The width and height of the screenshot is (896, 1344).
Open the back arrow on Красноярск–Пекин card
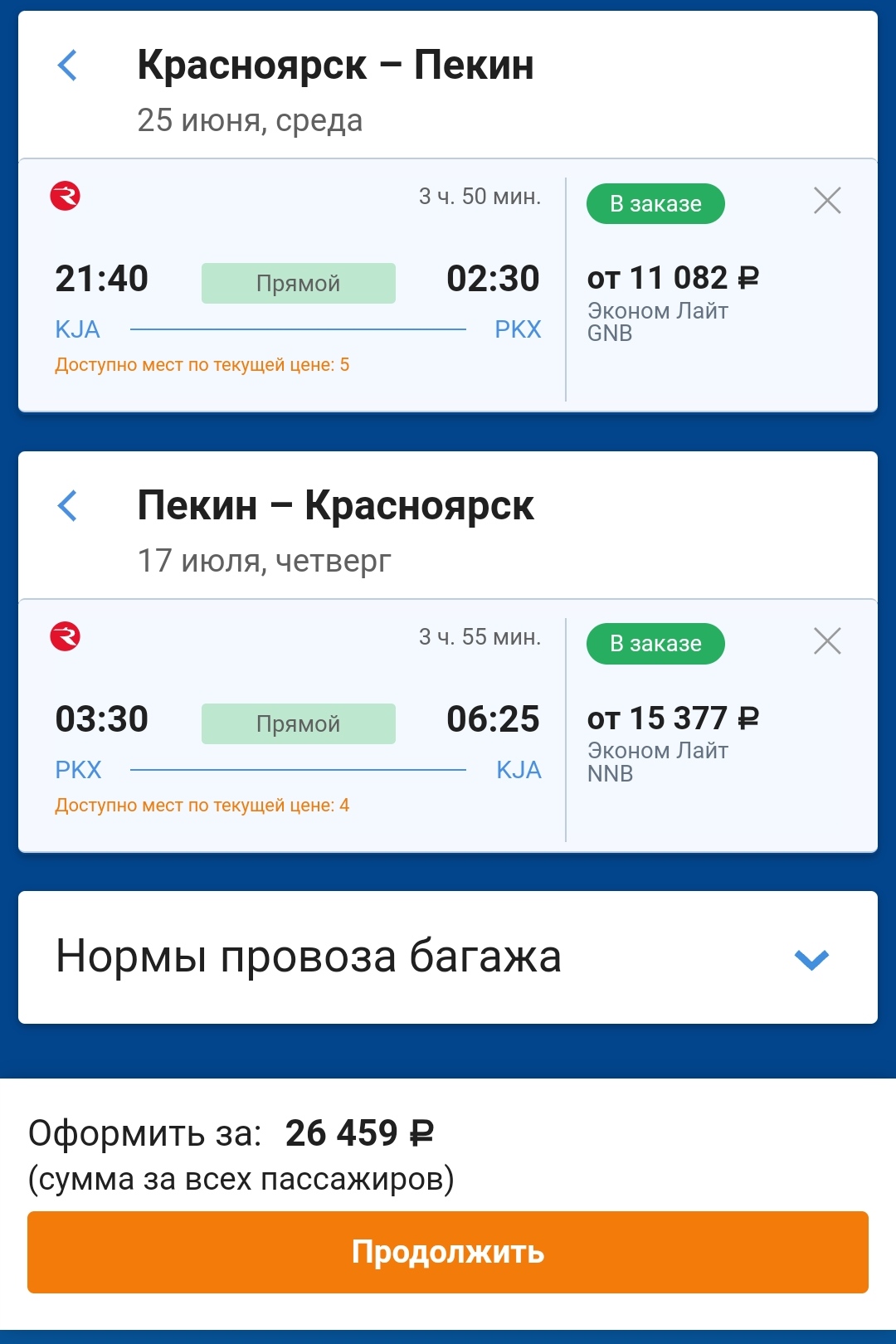coord(69,66)
